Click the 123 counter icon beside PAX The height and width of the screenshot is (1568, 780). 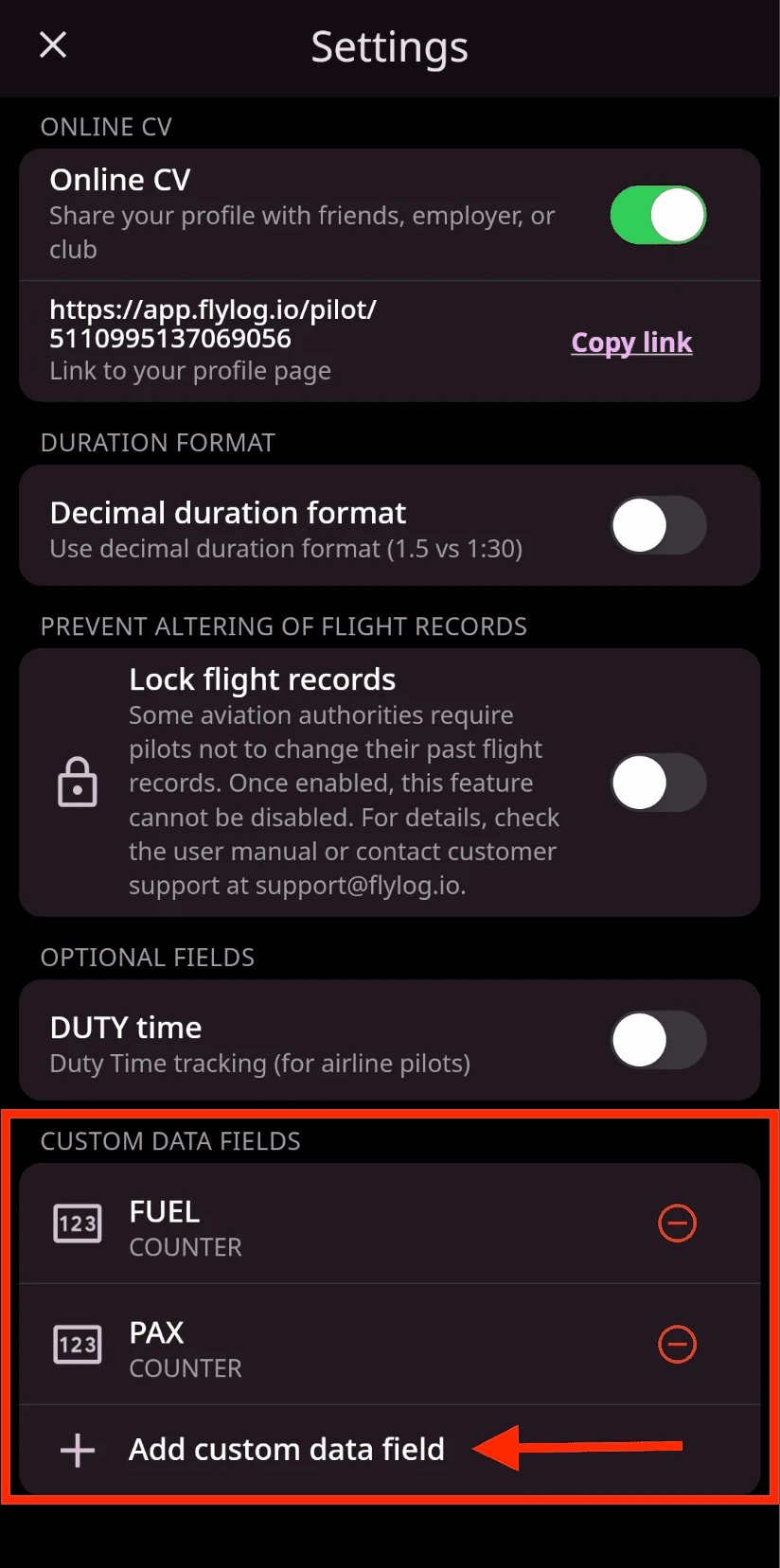point(77,1344)
